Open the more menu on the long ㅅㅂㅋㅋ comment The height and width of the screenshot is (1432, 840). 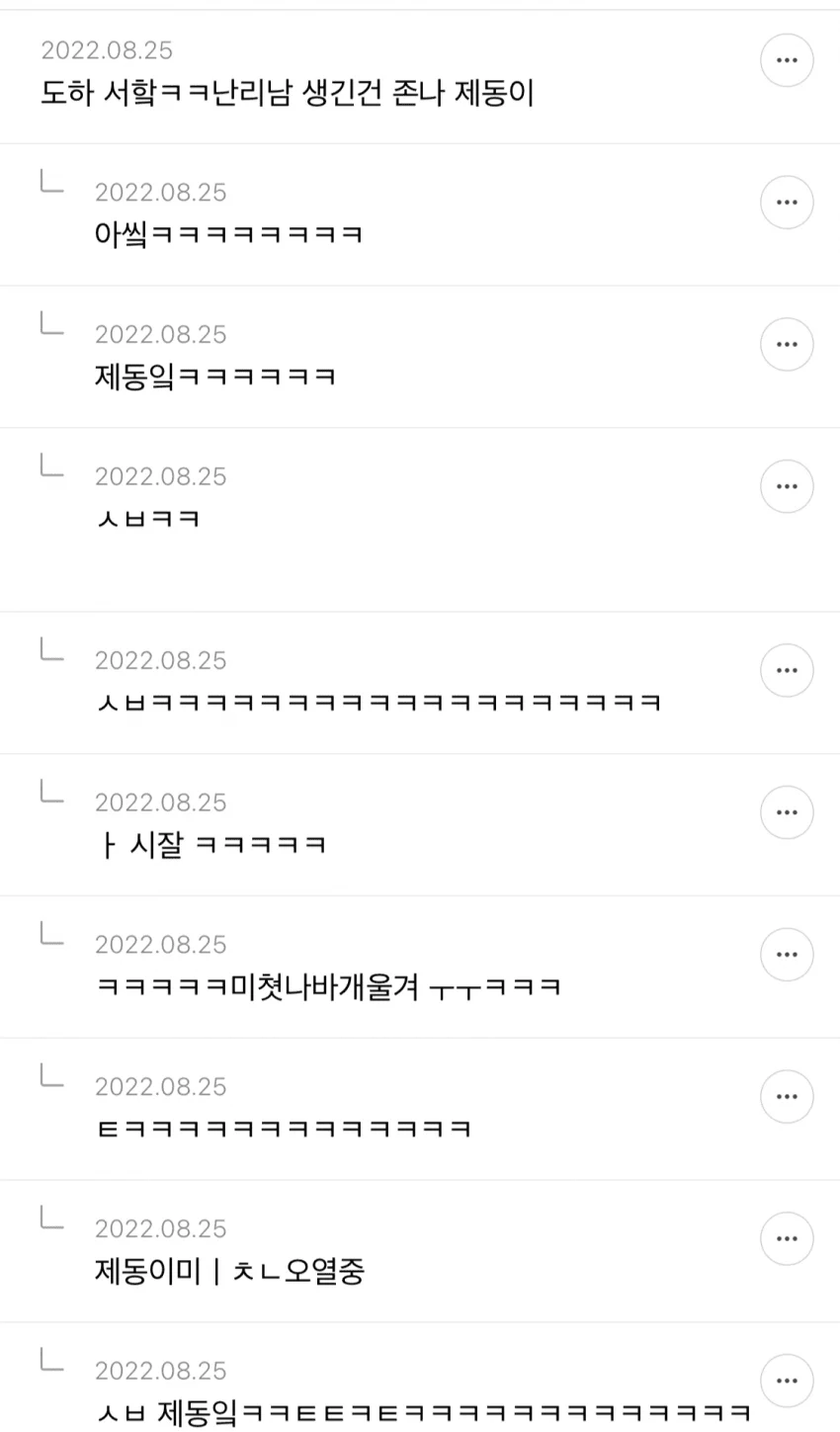pyautogui.click(x=787, y=670)
